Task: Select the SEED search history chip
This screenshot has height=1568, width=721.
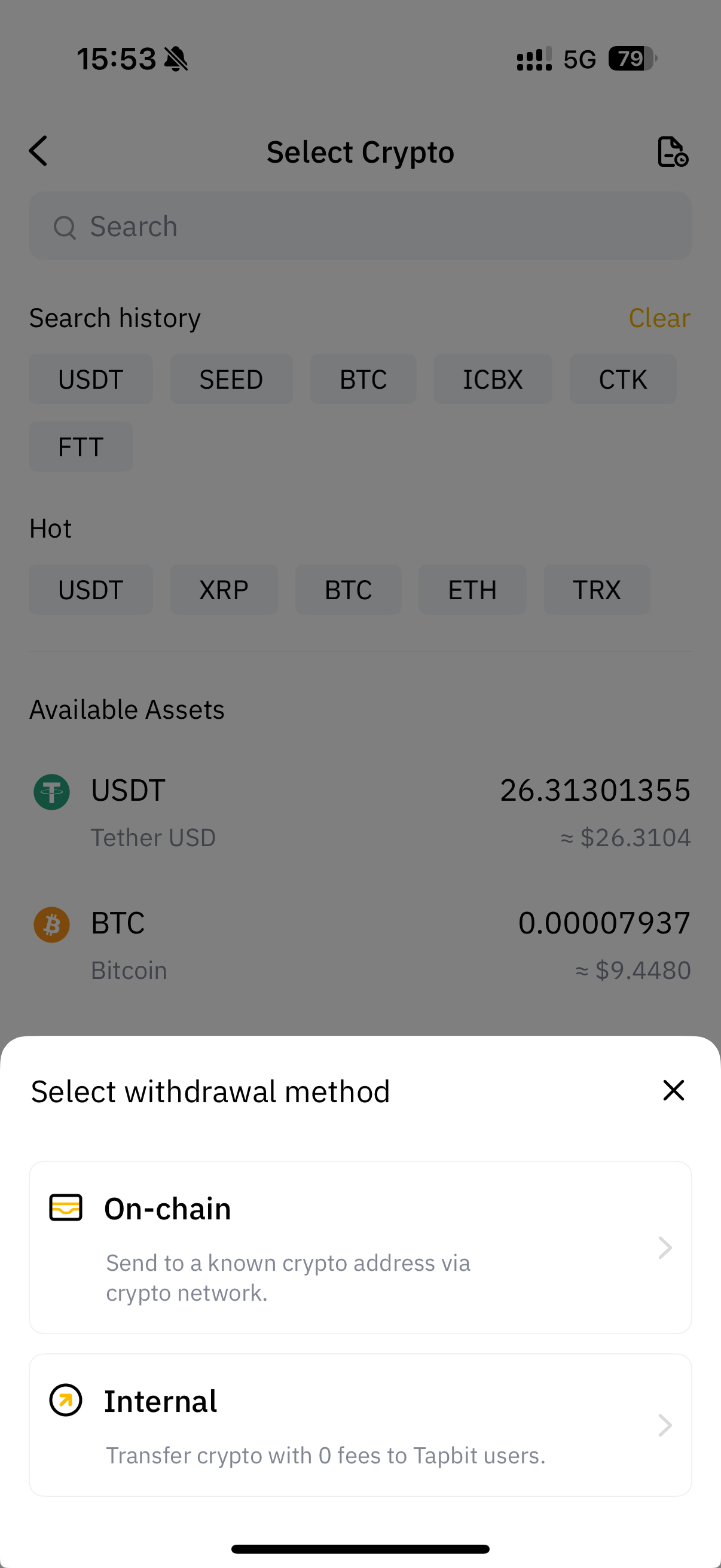Action: pyautogui.click(x=231, y=379)
